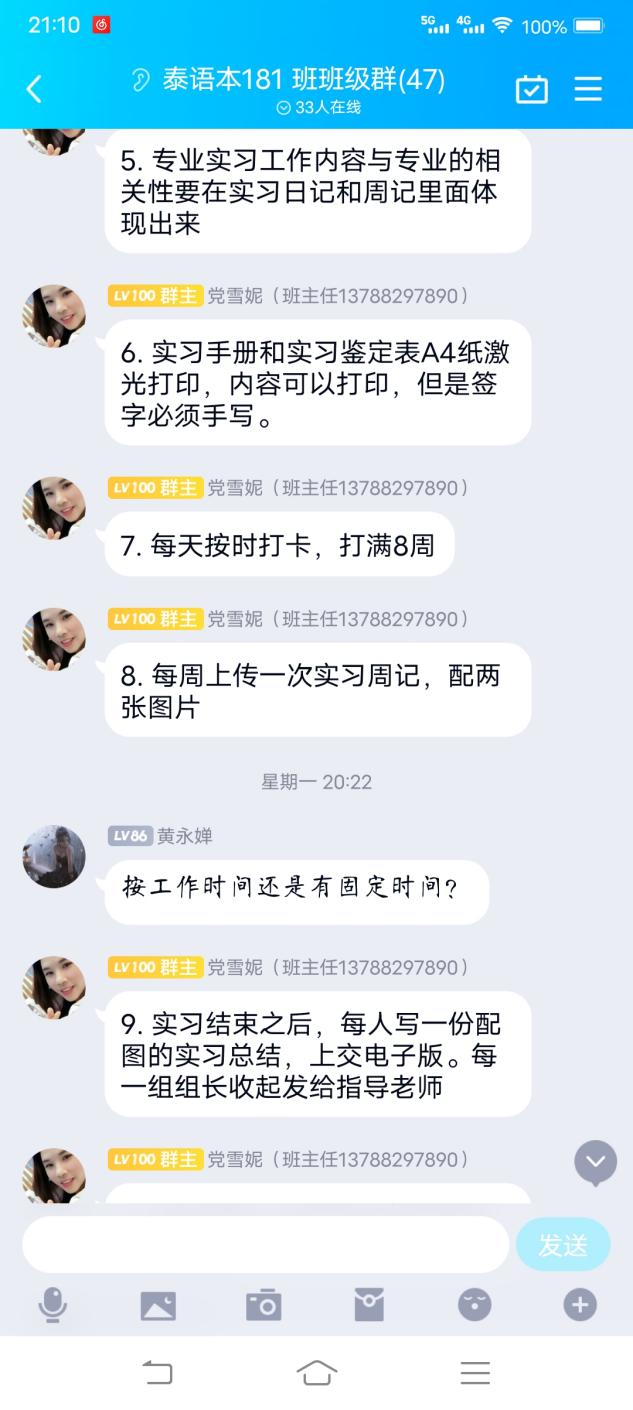Open the group calendar check-in icon
The height and width of the screenshot is (1410, 633).
(x=531, y=89)
